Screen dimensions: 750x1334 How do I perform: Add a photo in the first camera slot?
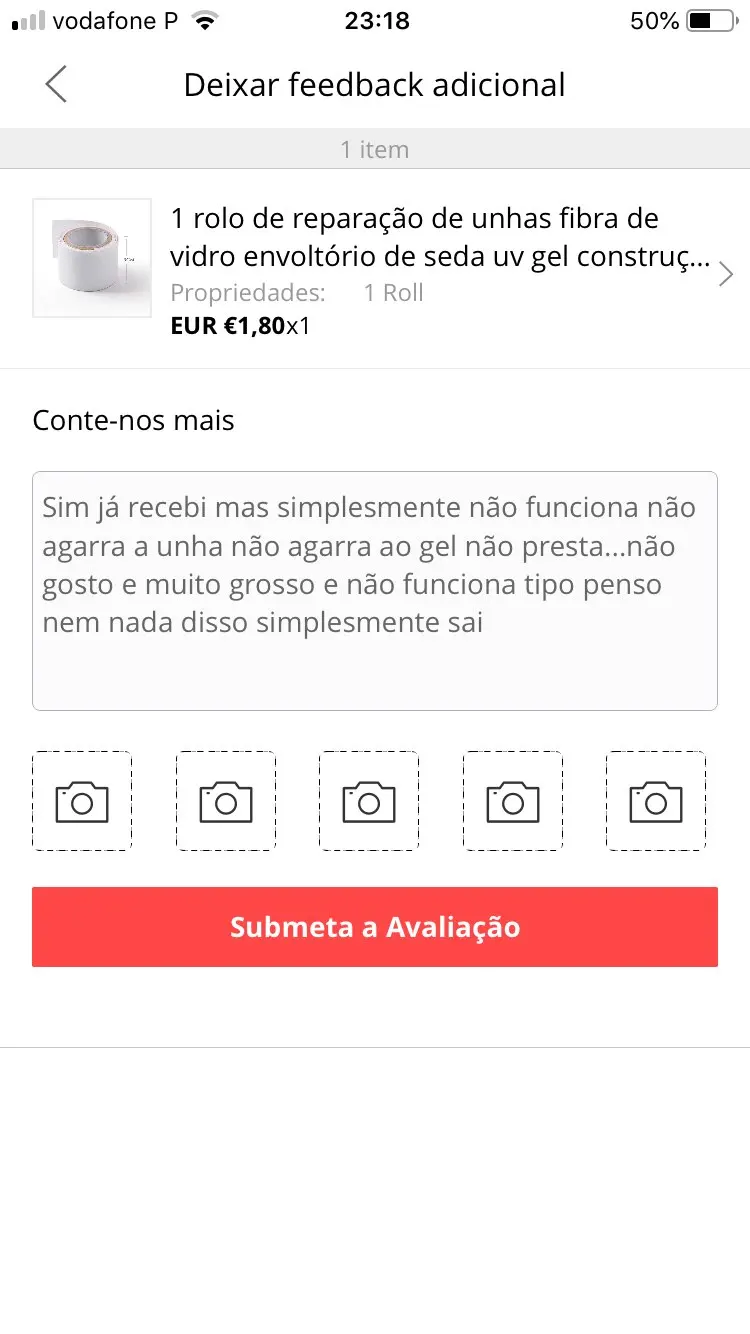click(82, 801)
